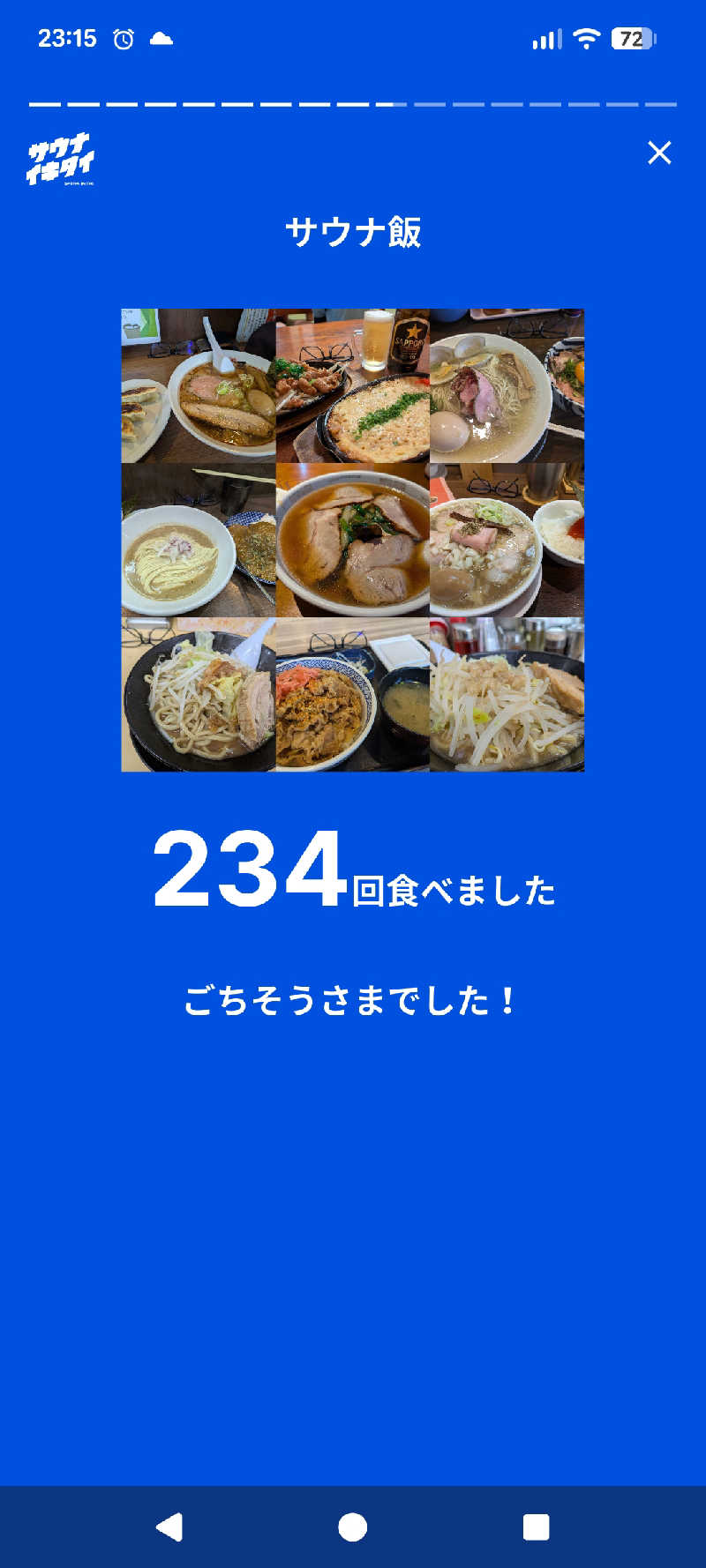Tap the weather cloud icon in status bar
This screenshot has width=706, height=1568.
tap(161, 38)
